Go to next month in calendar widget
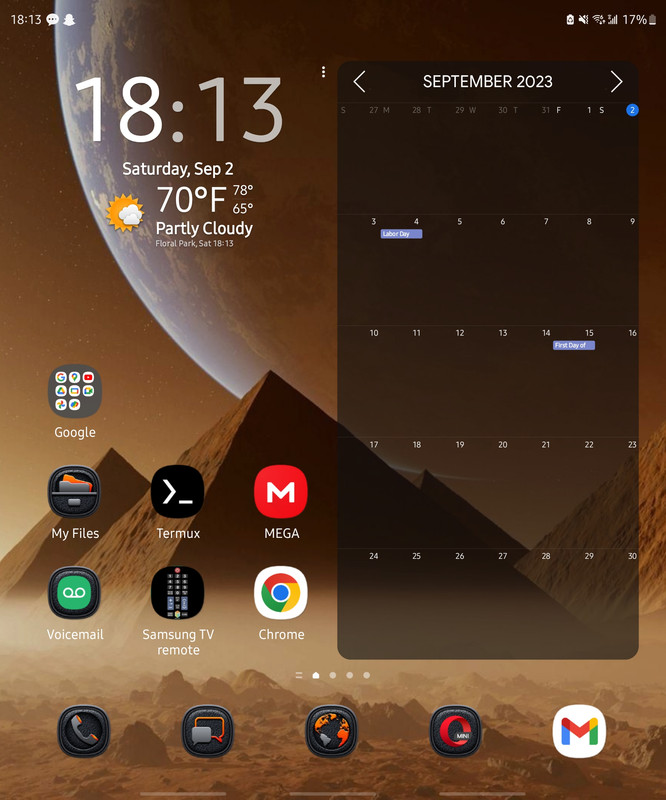 tap(616, 82)
